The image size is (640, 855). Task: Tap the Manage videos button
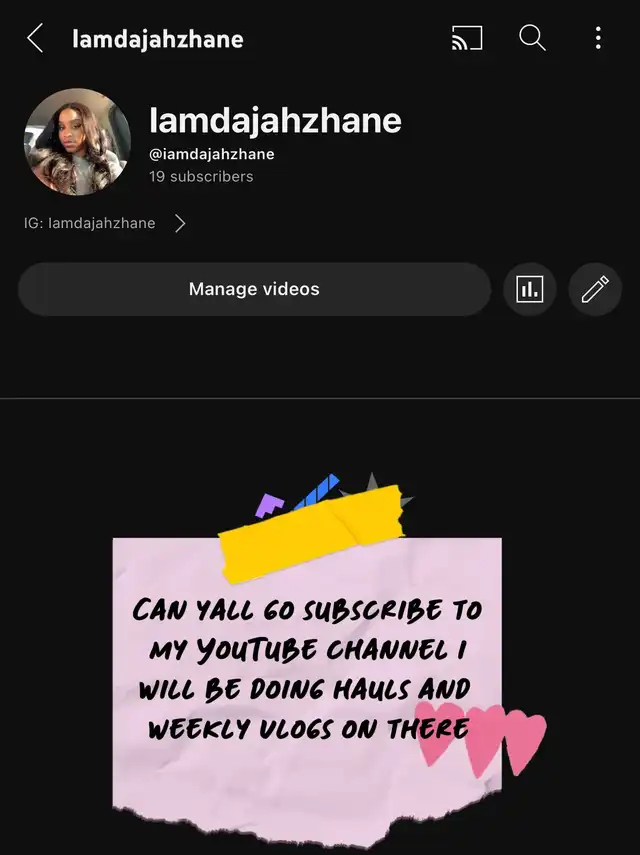pyautogui.click(x=254, y=290)
